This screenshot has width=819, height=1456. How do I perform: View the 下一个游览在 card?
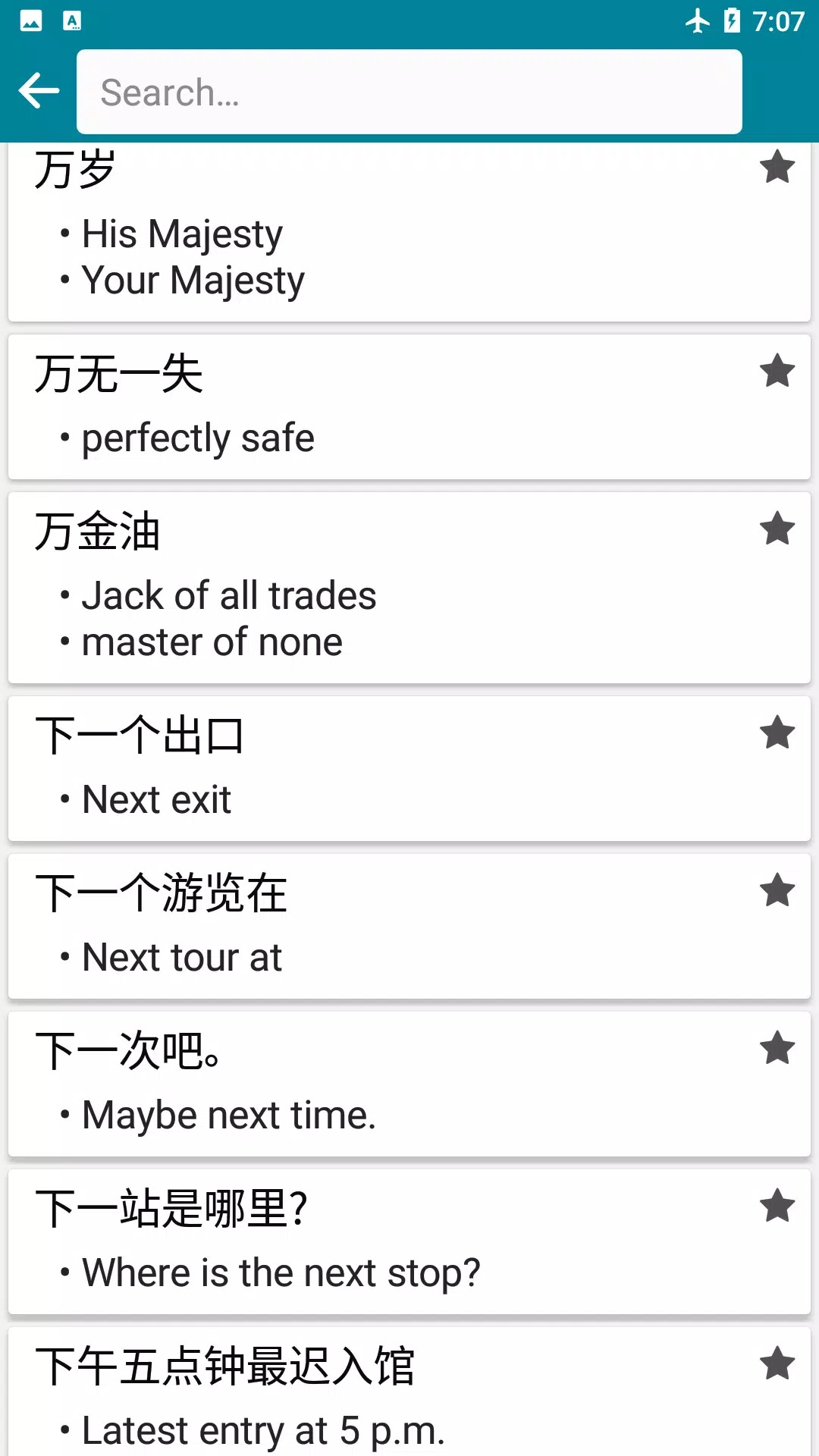pos(379,926)
